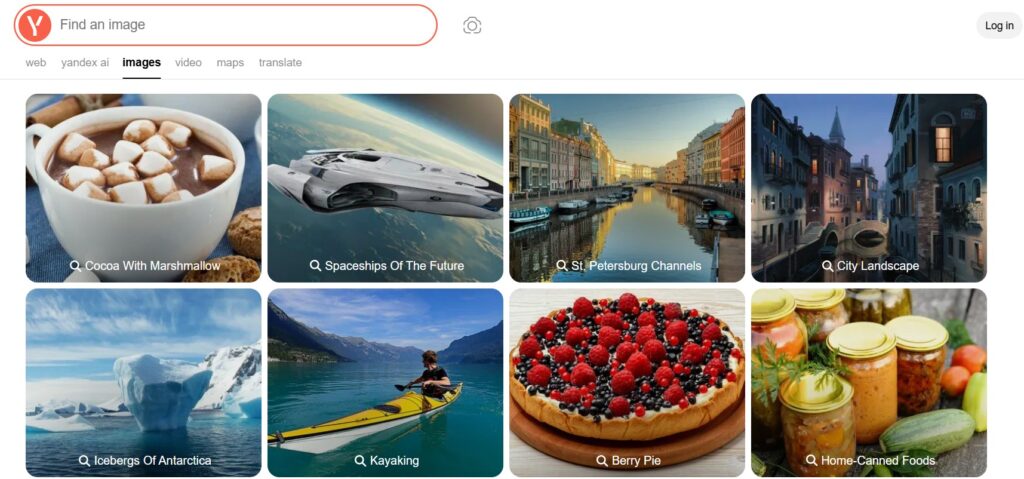Image resolution: width=1024 pixels, height=479 pixels.
Task: Switch to the web tab
Action: coord(36,62)
